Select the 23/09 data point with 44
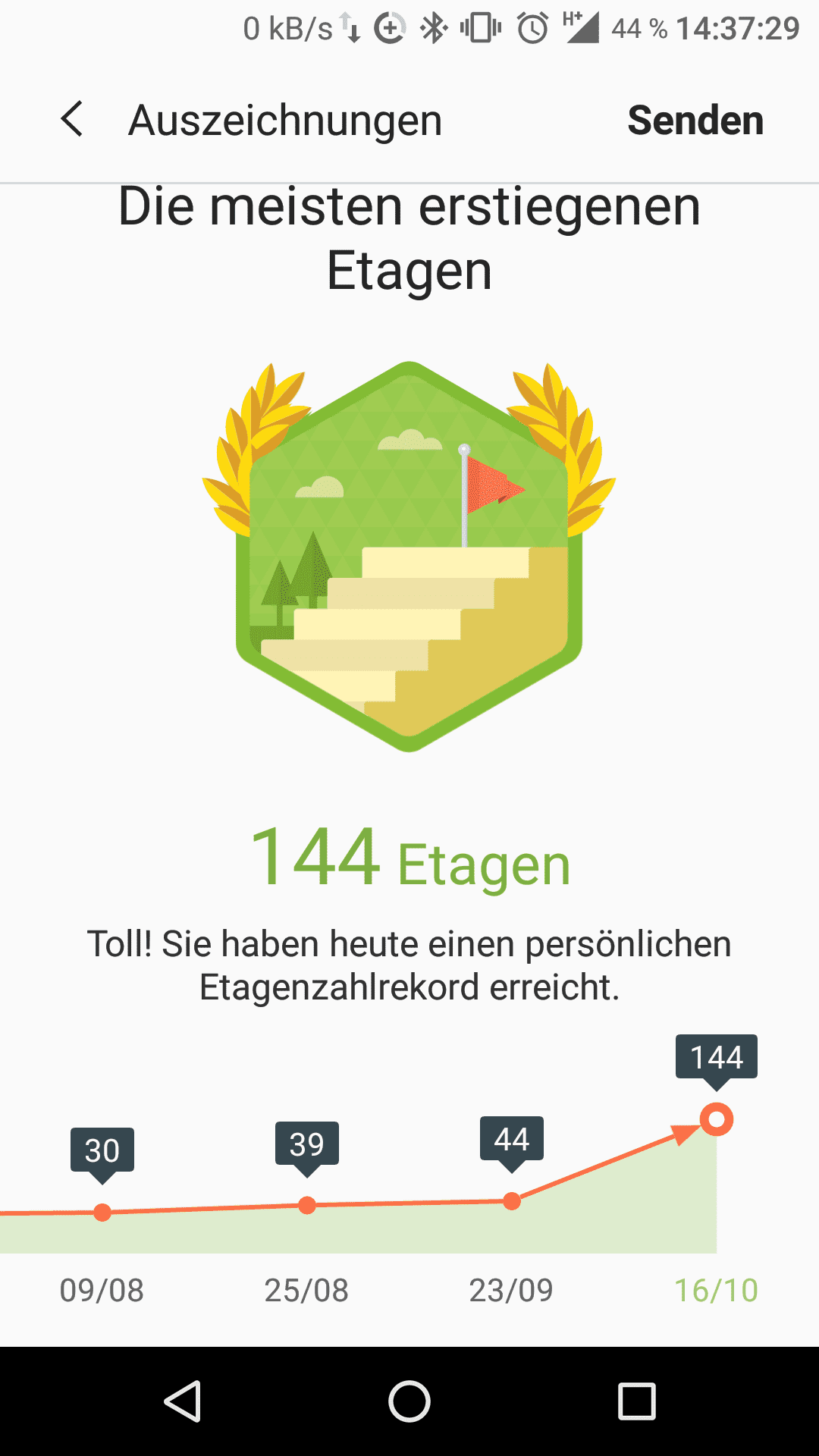 pyautogui.click(x=512, y=1201)
